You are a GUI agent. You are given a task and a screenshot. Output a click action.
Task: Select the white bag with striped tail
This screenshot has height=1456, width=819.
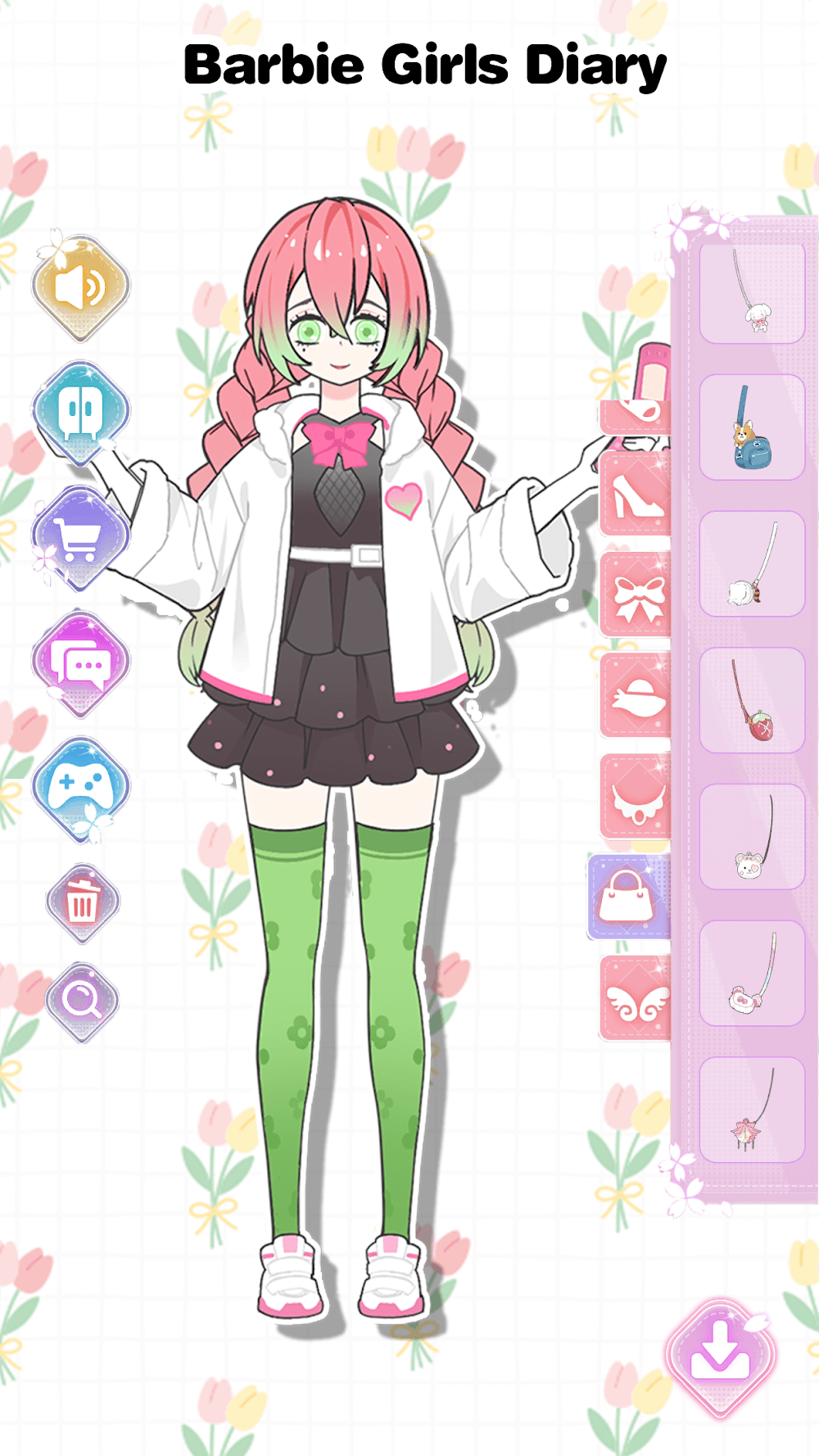[752, 564]
